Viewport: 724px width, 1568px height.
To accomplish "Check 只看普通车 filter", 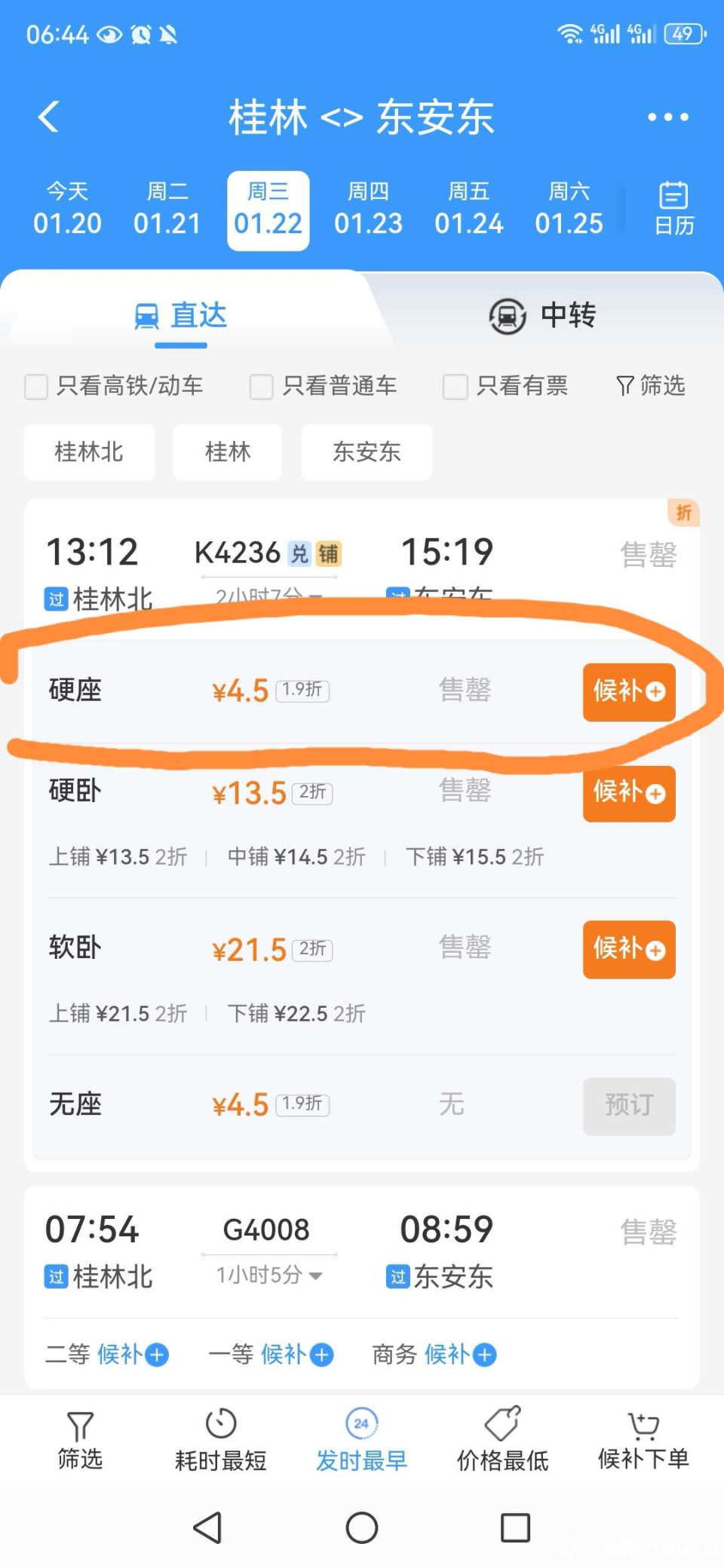I will click(x=261, y=386).
